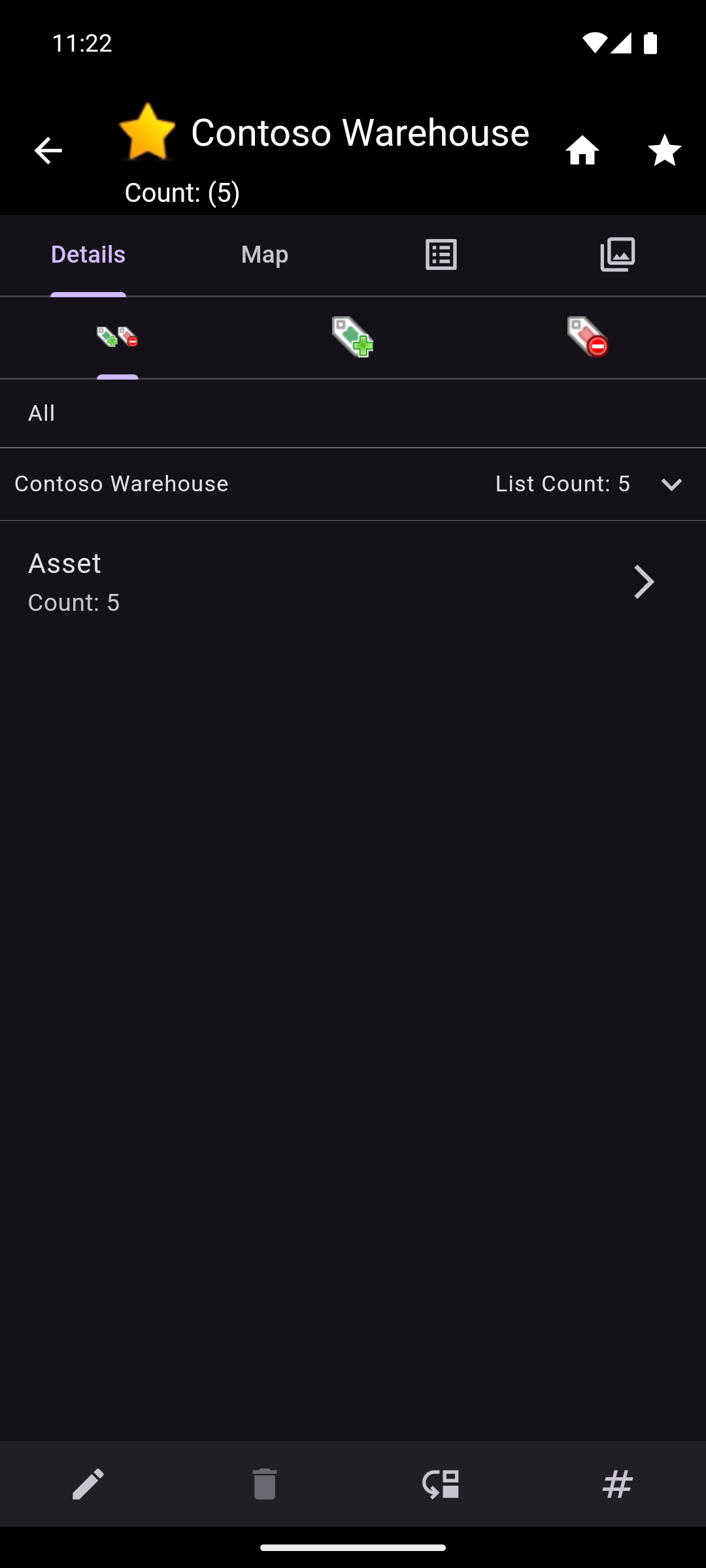Open the Asset row
The image size is (706, 1568).
coord(353,581)
